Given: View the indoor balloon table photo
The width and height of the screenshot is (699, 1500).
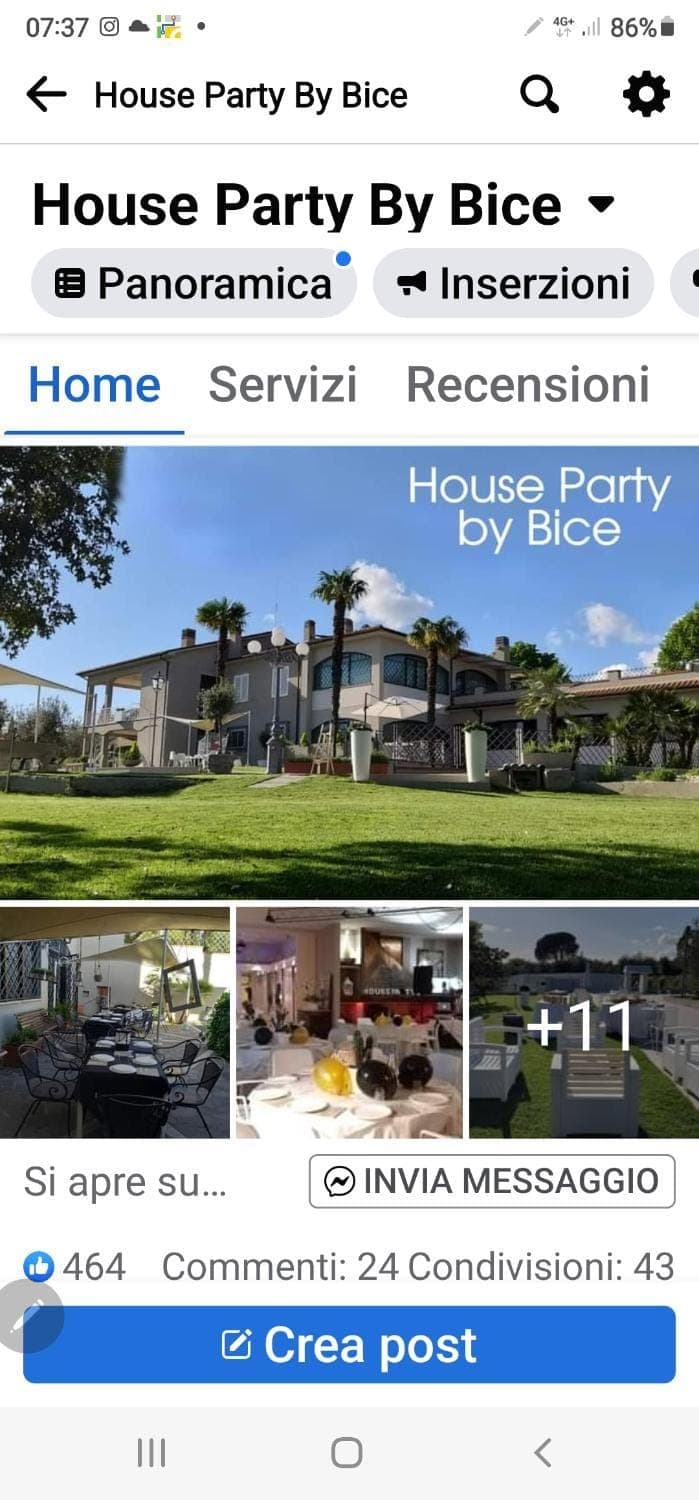Looking at the screenshot, I should (x=349, y=1022).
